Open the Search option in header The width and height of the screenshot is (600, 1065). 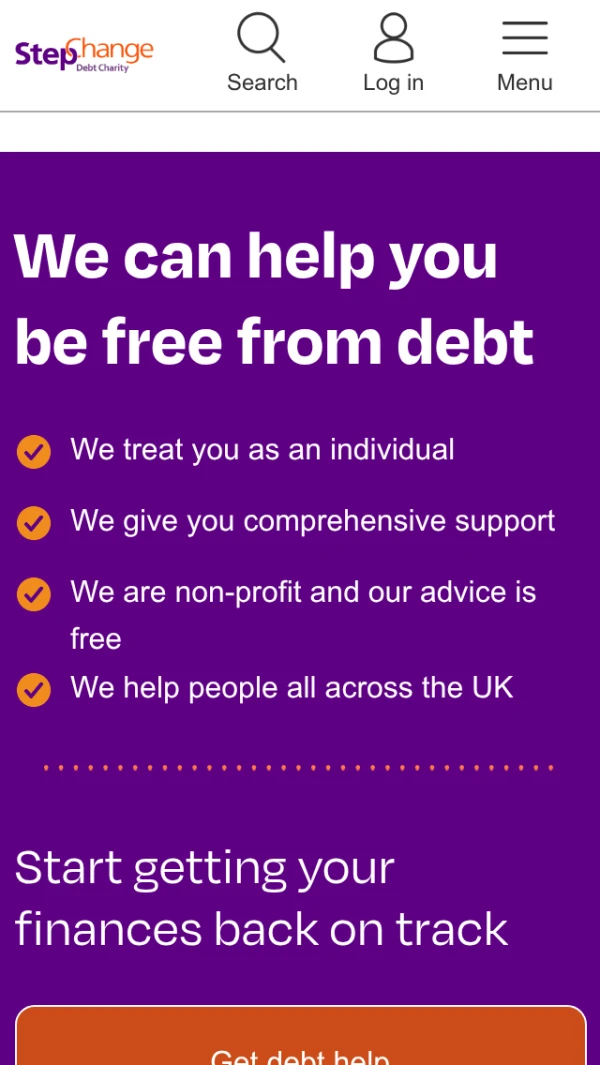pos(262,54)
